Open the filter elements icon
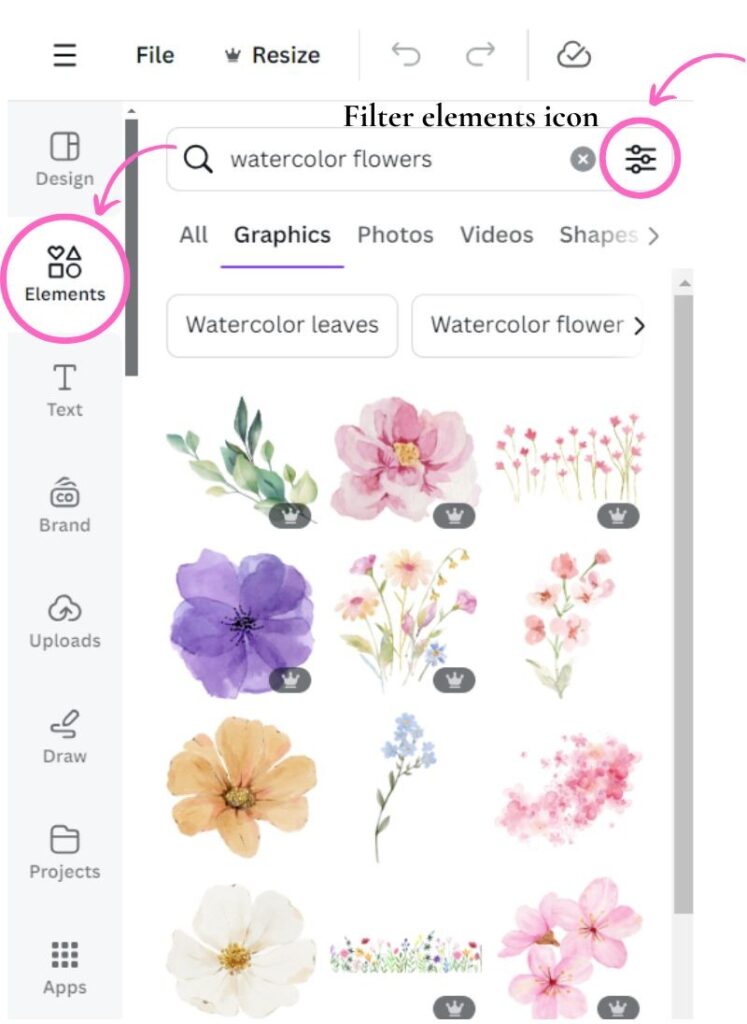Image resolution: width=747 pixels, height=1024 pixels. [x=641, y=159]
